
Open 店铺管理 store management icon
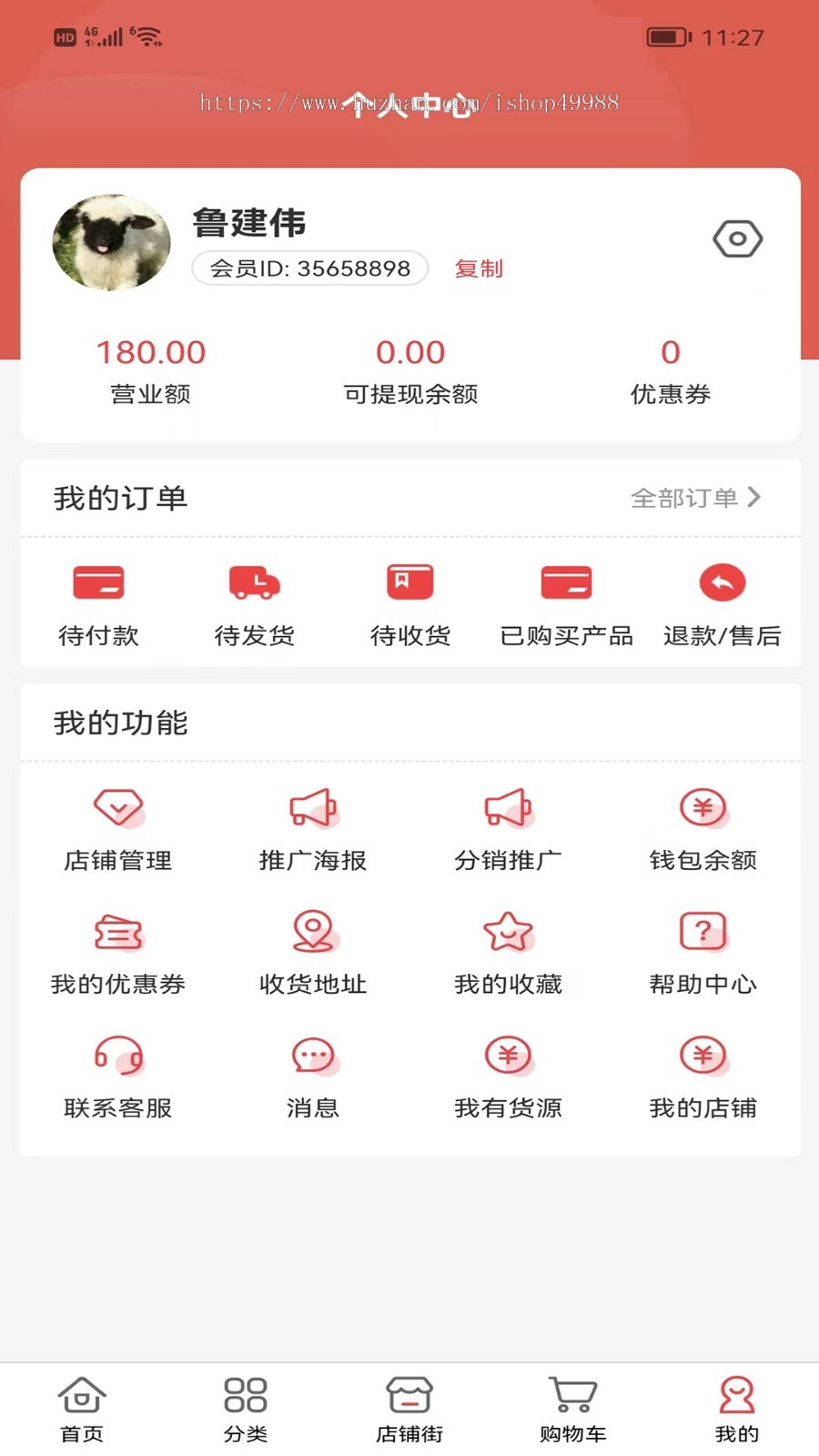[116, 807]
